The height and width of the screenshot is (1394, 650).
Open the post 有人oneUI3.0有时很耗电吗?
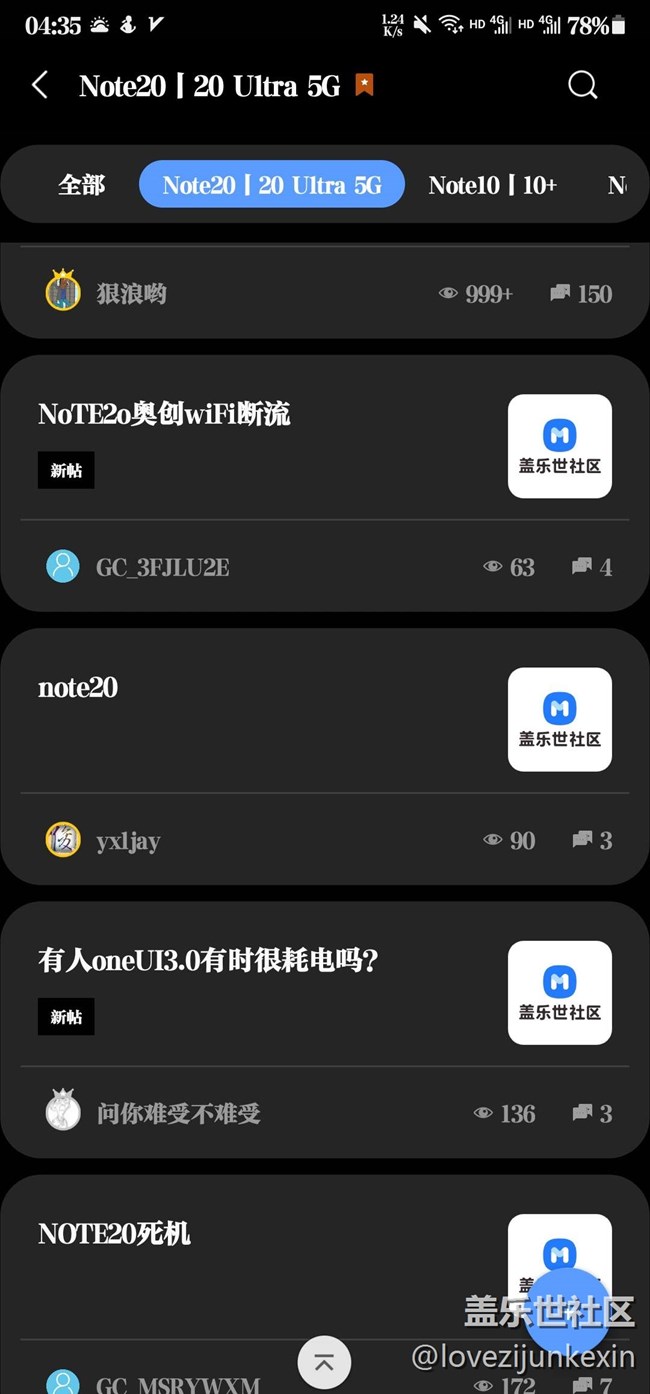pyautogui.click(x=208, y=961)
